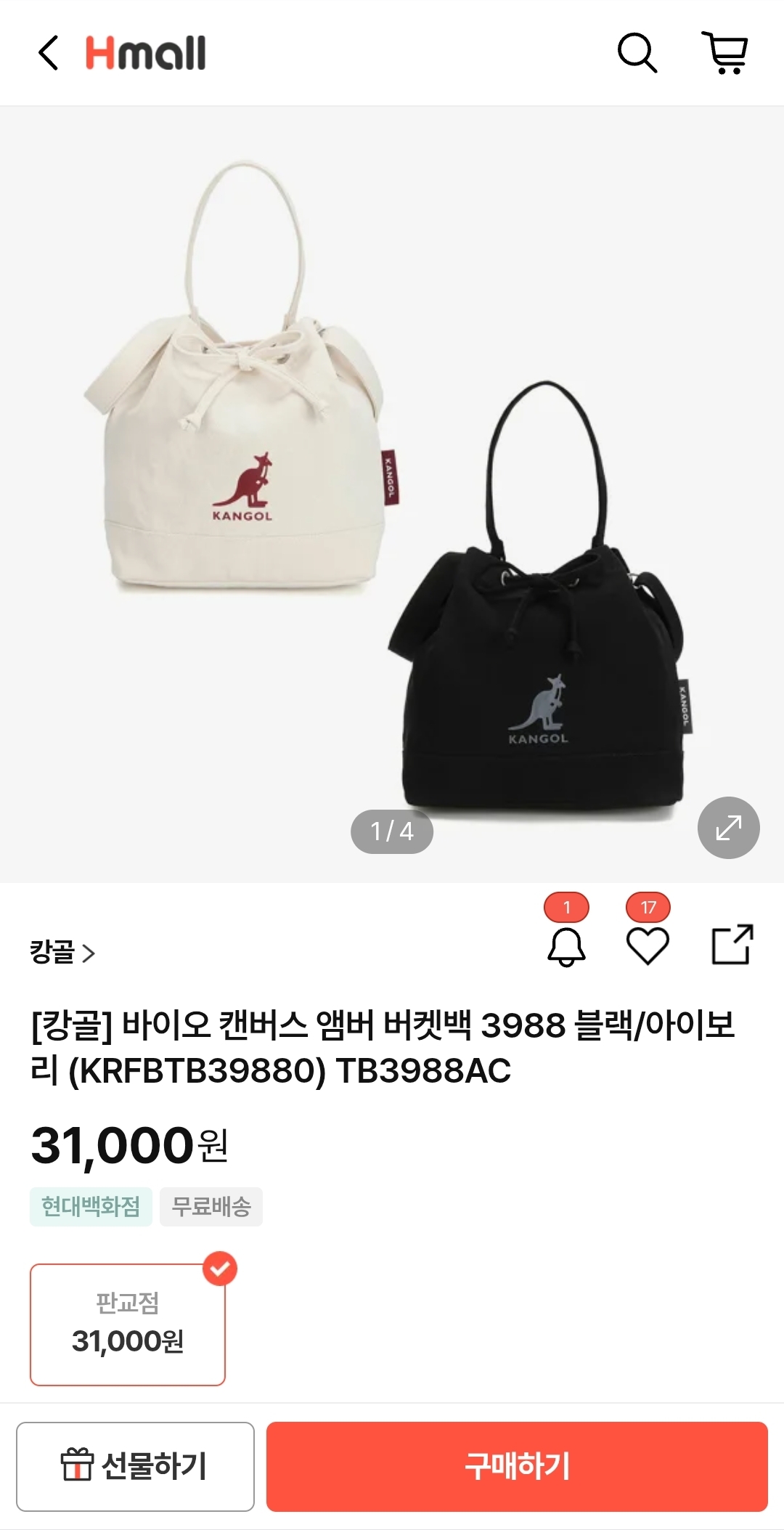The width and height of the screenshot is (784, 1530).
Task: Open the search icon
Action: click(637, 53)
